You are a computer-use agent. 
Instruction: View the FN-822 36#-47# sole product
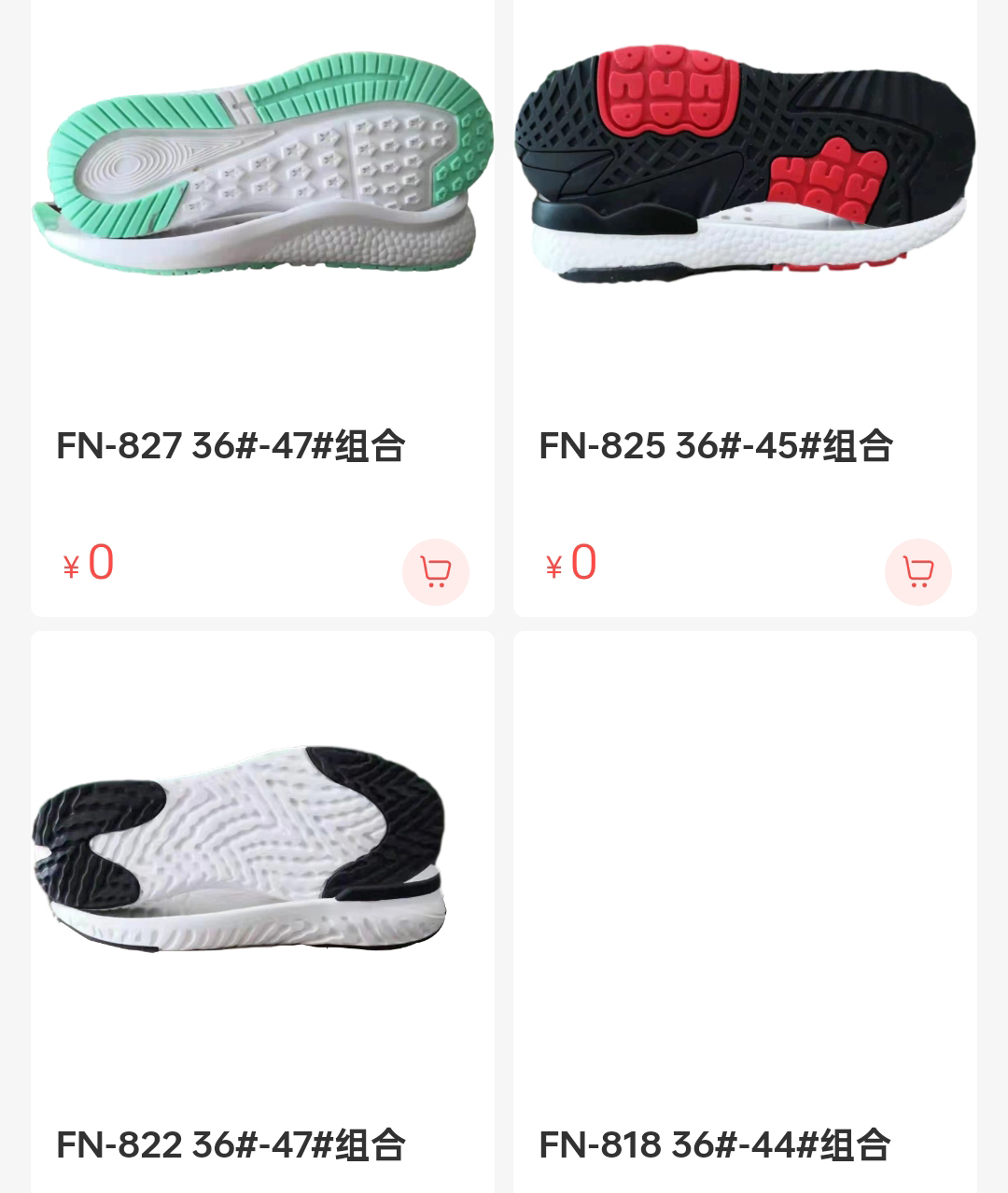[240, 848]
